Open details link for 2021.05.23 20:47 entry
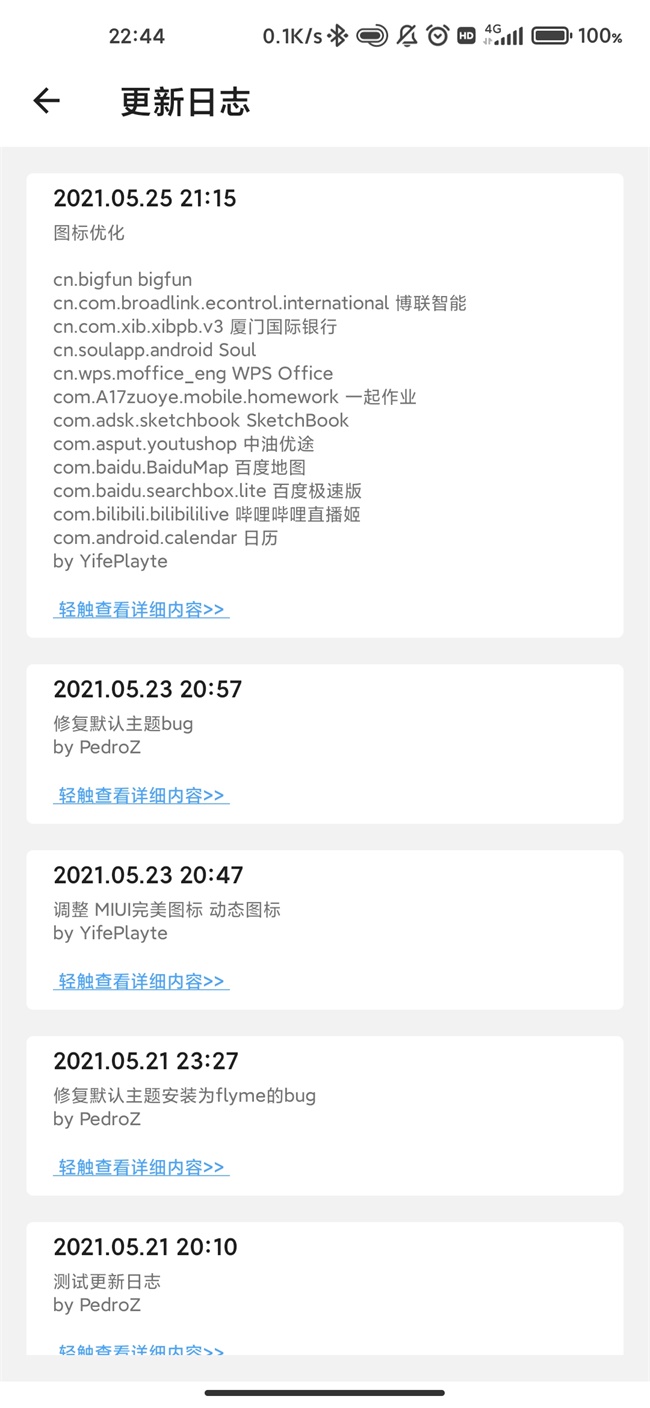The height and width of the screenshot is (1408, 650). point(141,981)
